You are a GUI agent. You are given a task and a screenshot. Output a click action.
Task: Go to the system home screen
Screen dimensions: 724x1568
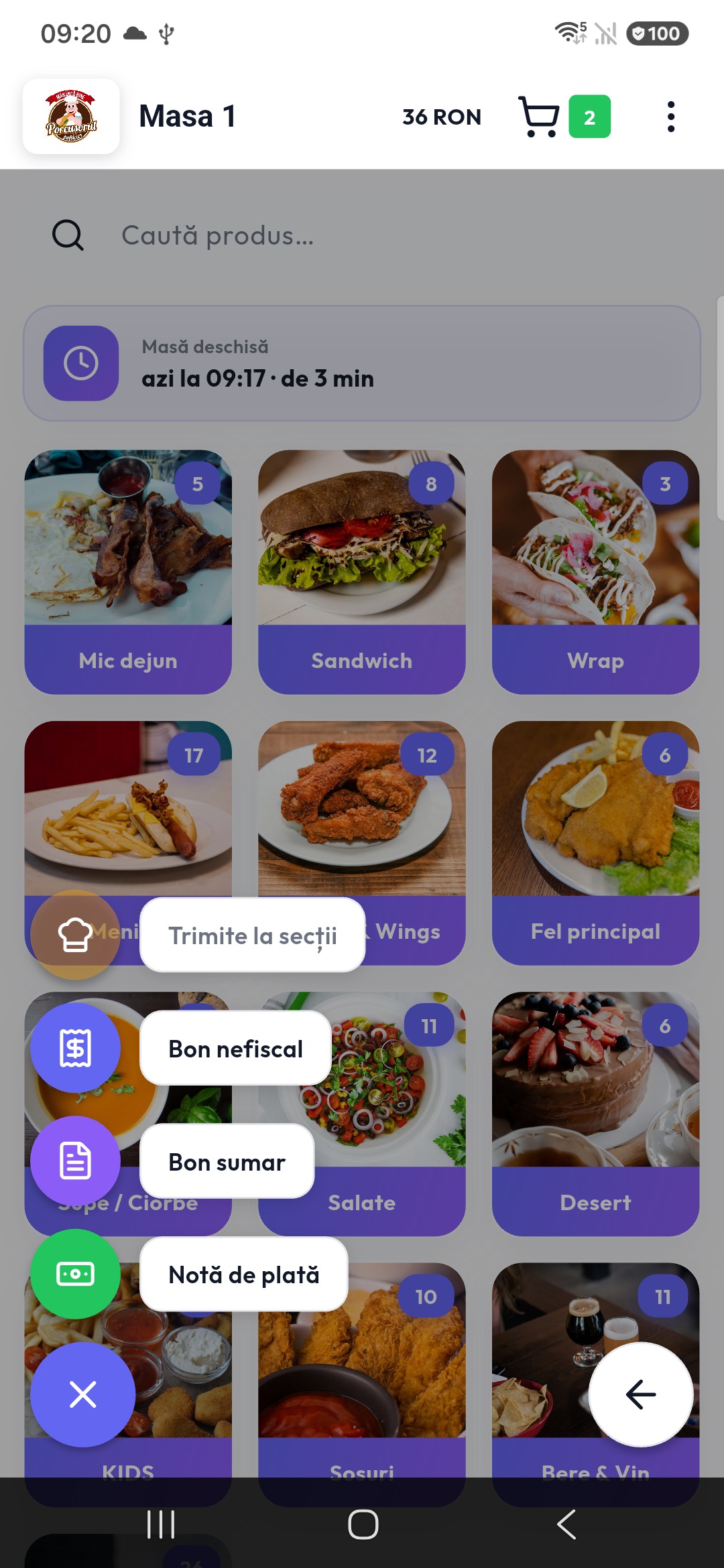click(x=363, y=1524)
